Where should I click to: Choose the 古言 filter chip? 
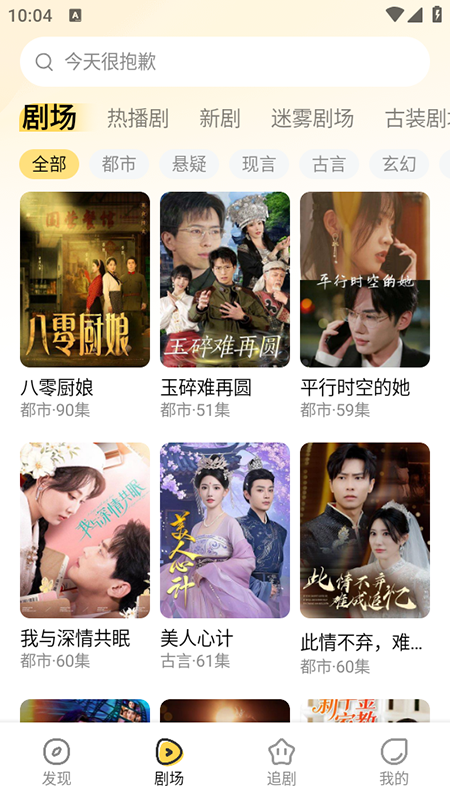pos(329,164)
